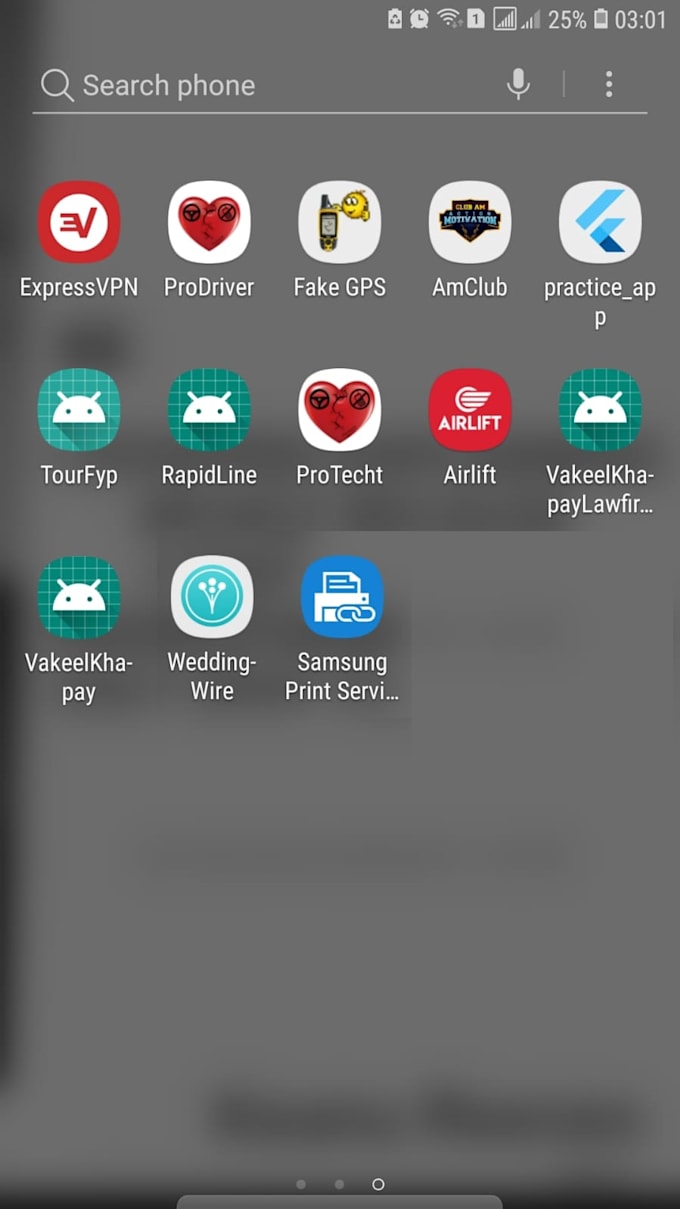Launch the ExpressVPN app
This screenshot has width=680, height=1209.
(x=79, y=222)
